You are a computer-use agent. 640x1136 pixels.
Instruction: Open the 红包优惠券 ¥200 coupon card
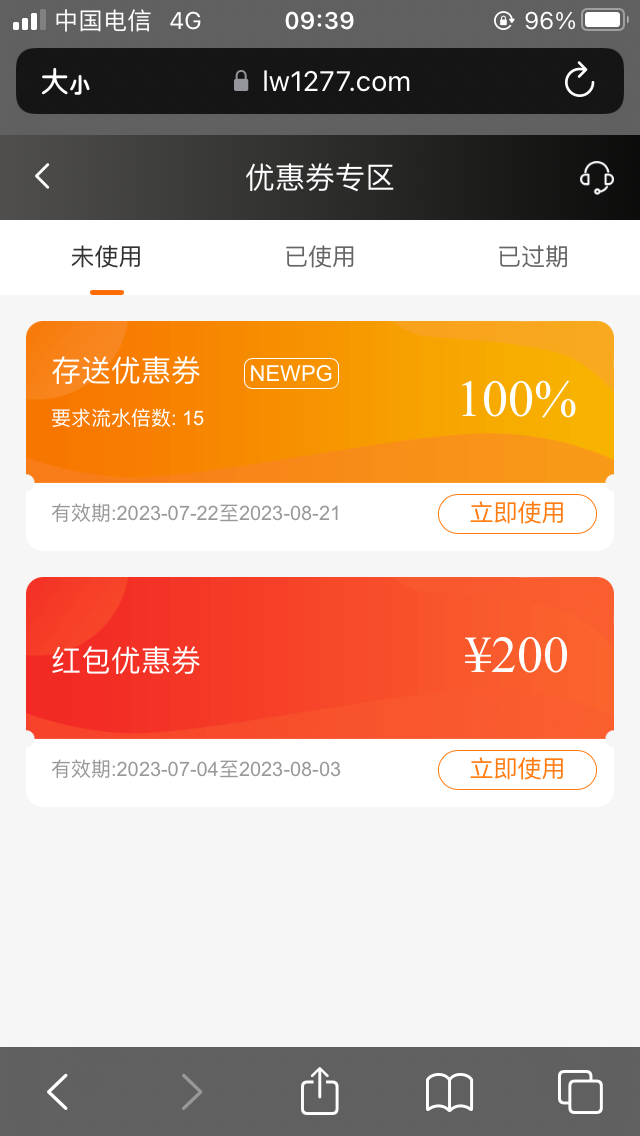point(320,657)
